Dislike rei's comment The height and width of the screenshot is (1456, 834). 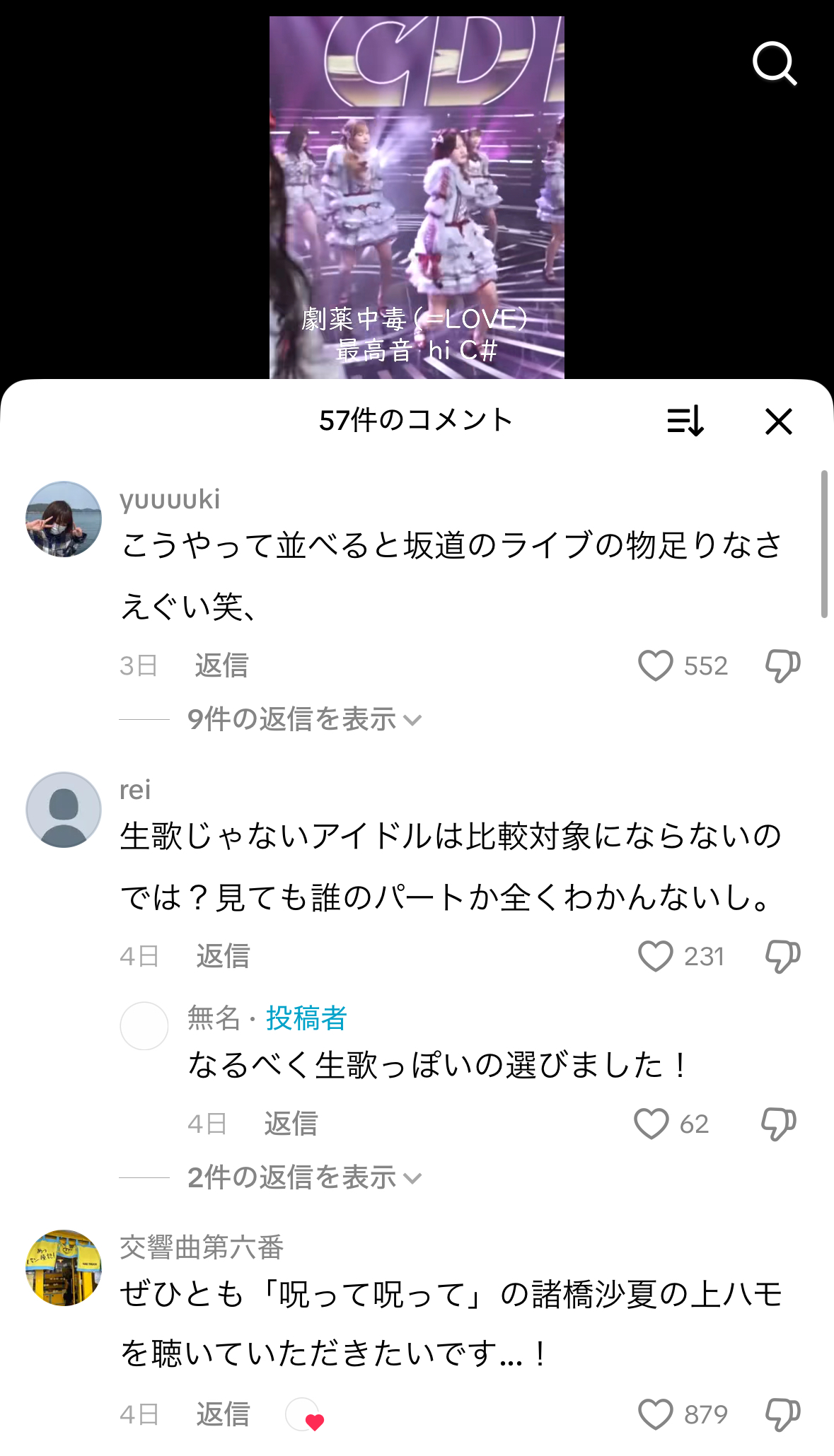point(782,956)
